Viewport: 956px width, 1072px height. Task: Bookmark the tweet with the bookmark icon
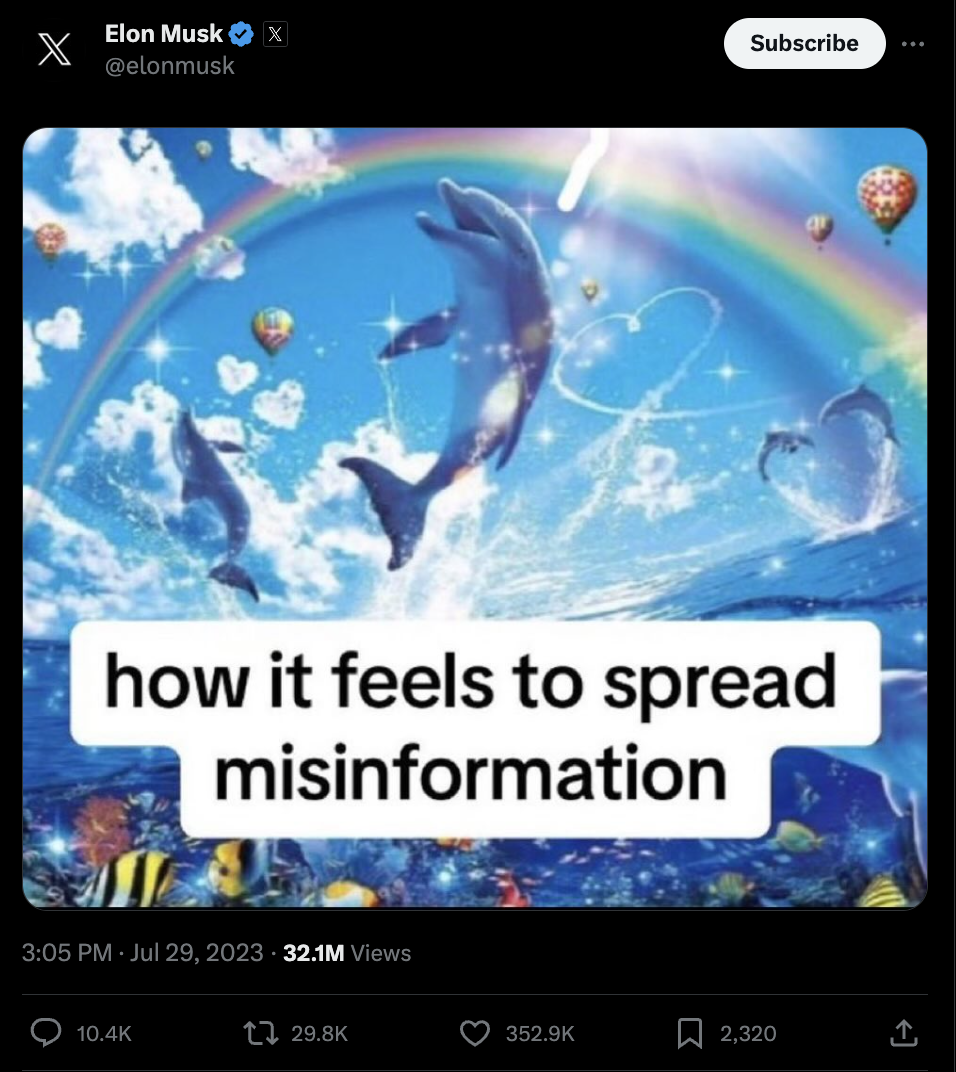[x=690, y=1034]
